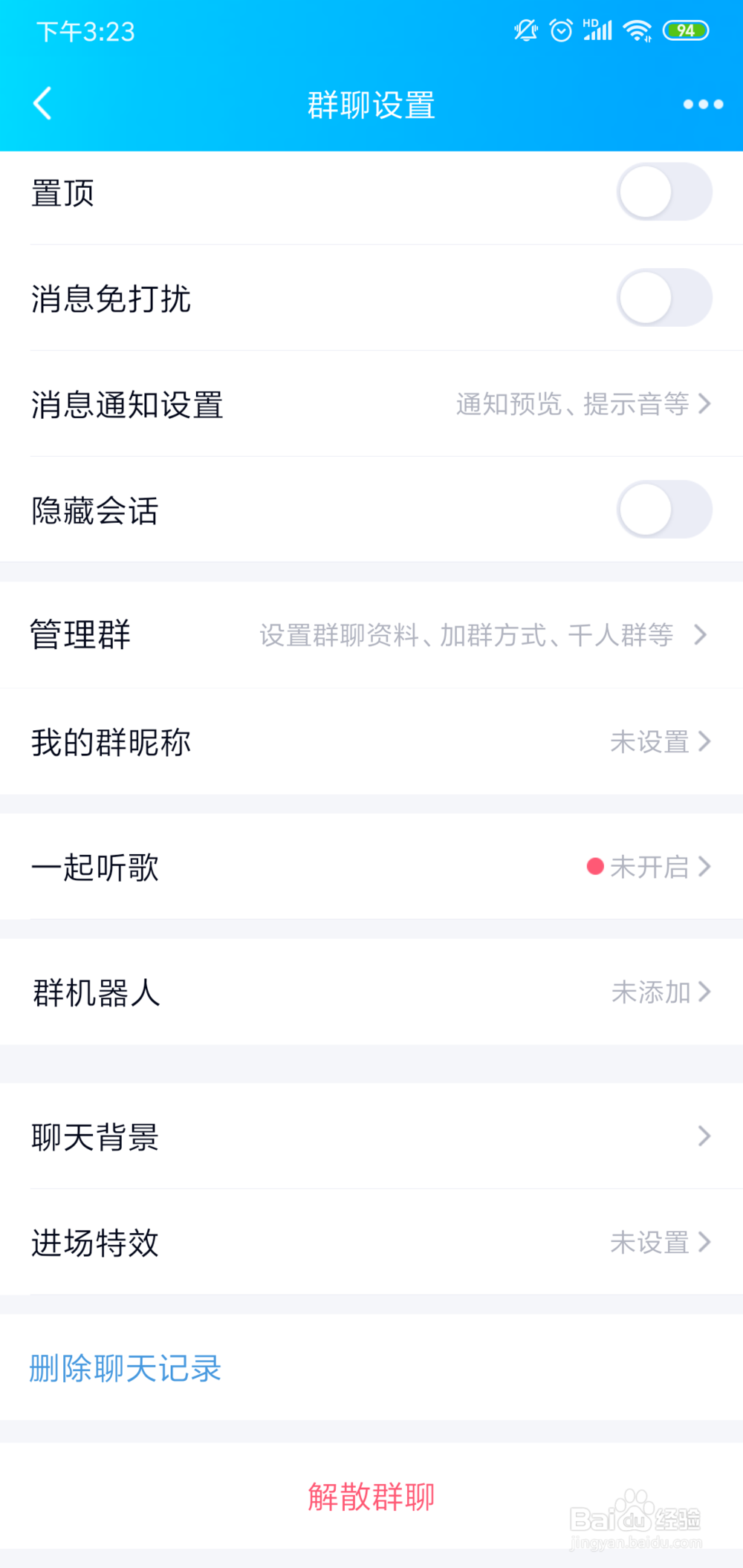743x1568 pixels.
Task: Open 进场特效 entrance effects
Action: [371, 1242]
